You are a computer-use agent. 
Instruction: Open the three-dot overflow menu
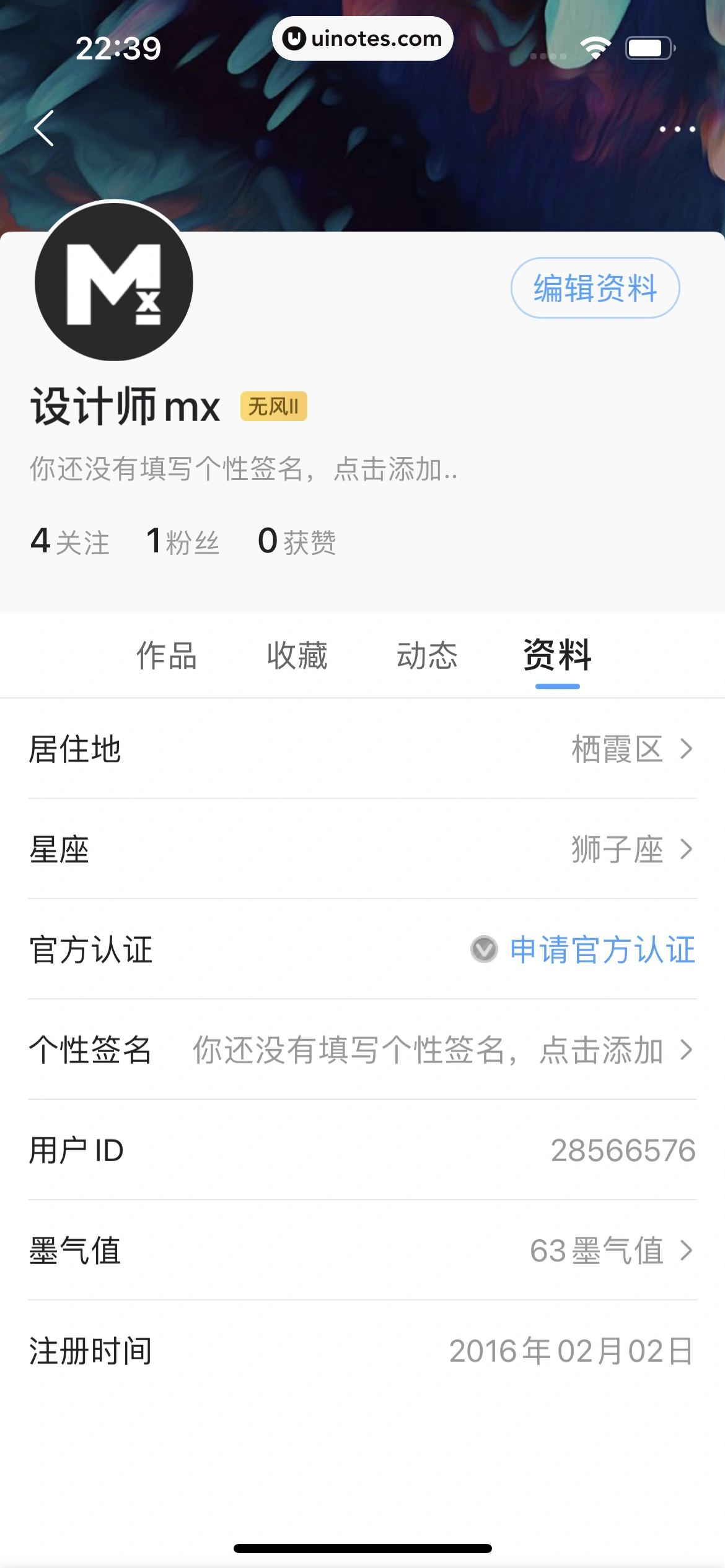677,129
